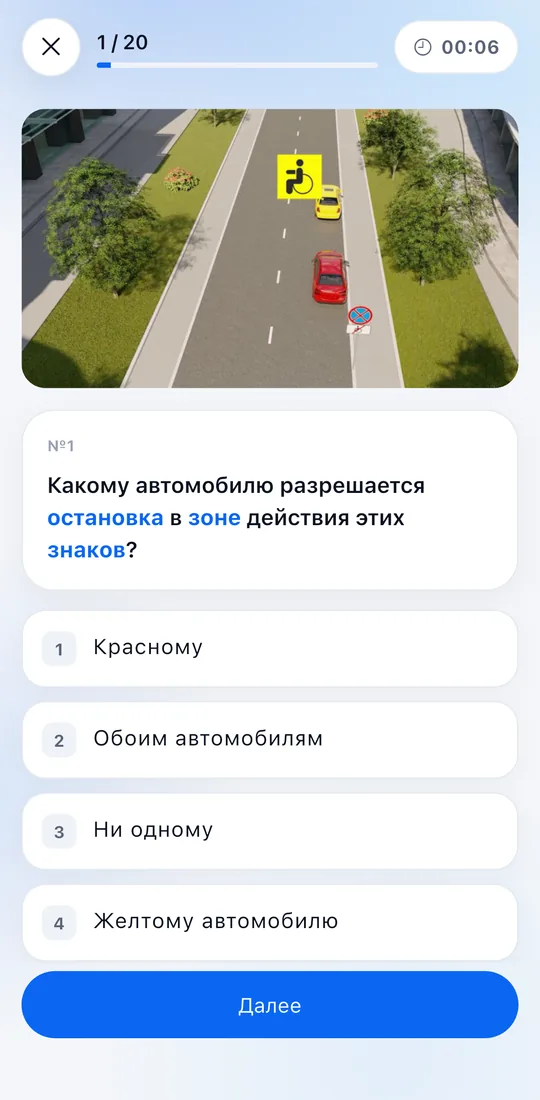Image resolution: width=540 pixels, height=1100 pixels.
Task: Select answer 4 "Желтому автомобилю"
Action: (x=270, y=922)
